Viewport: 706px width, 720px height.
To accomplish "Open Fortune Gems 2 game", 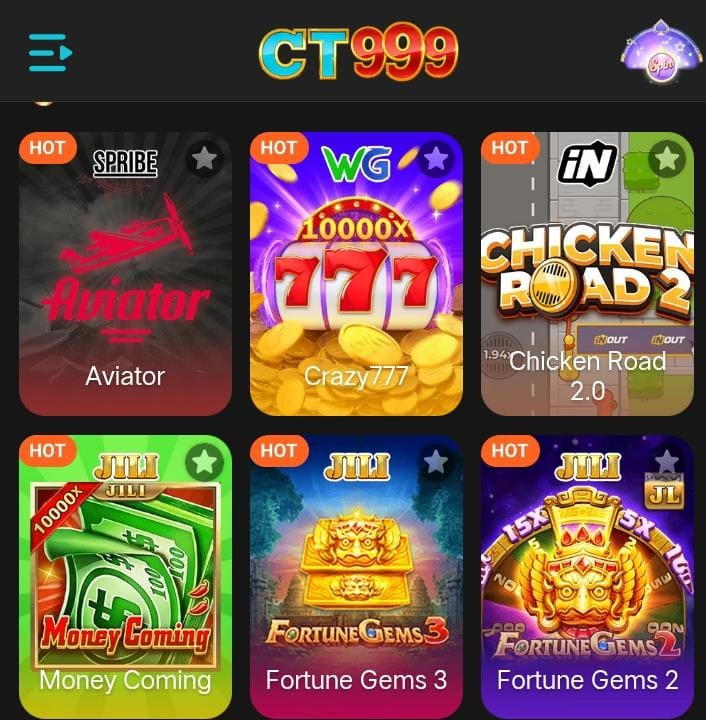I will point(587,580).
